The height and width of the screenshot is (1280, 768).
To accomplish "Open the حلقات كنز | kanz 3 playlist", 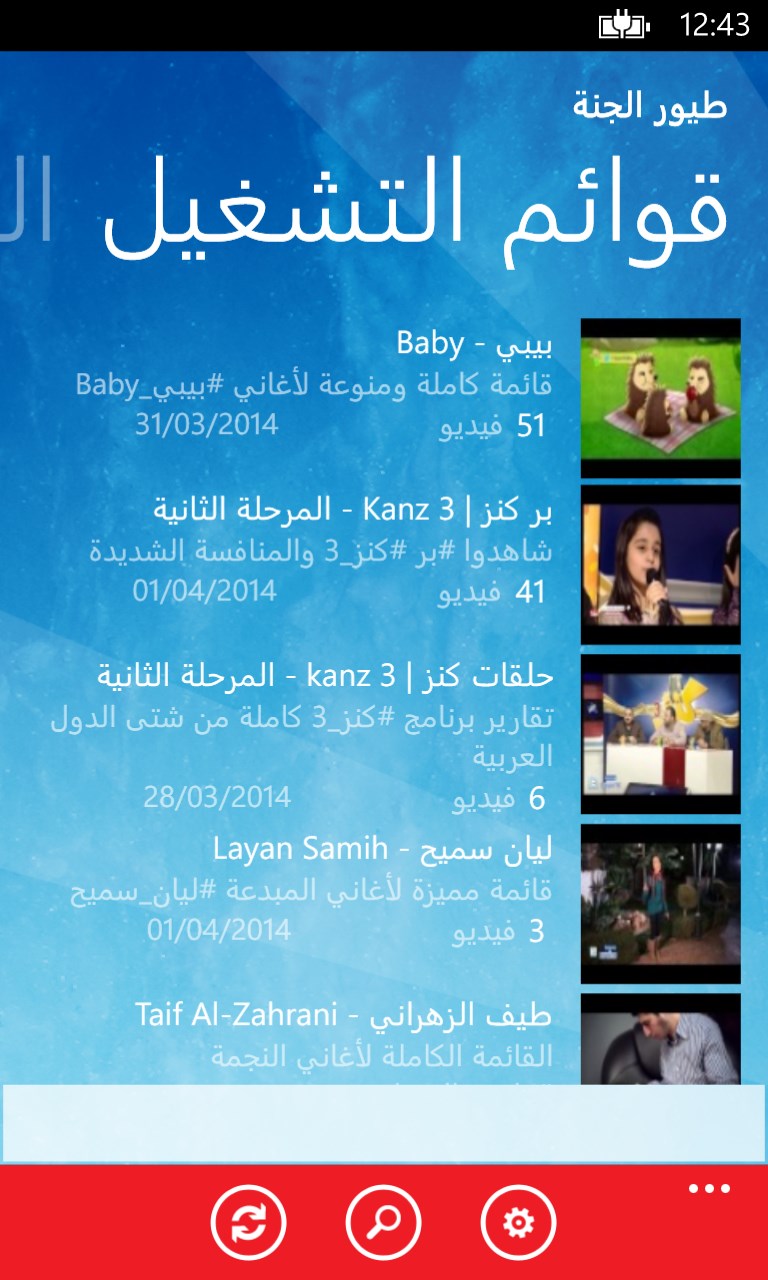I will tap(409, 734).
